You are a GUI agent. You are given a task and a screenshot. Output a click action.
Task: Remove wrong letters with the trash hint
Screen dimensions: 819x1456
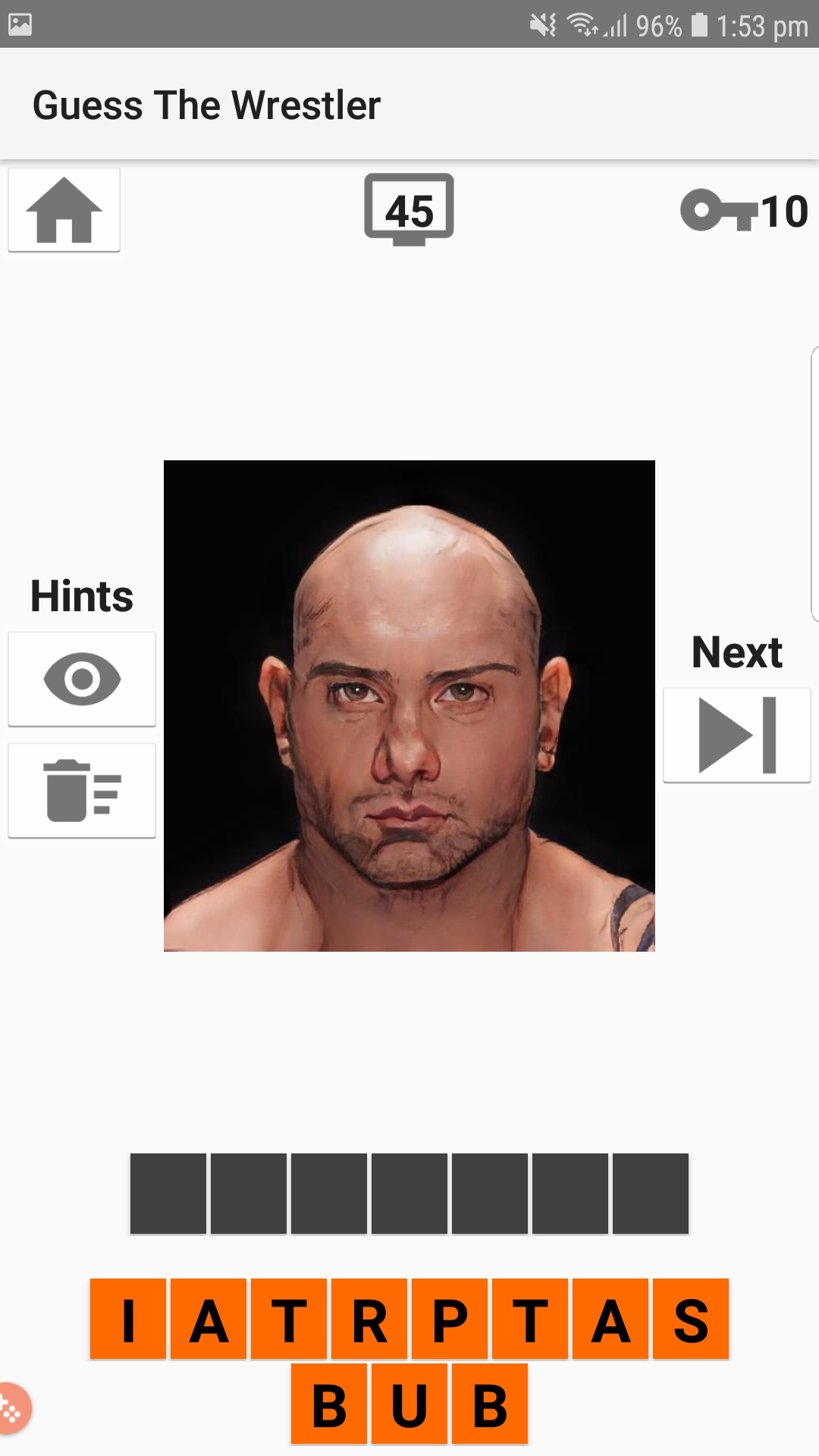(x=82, y=790)
